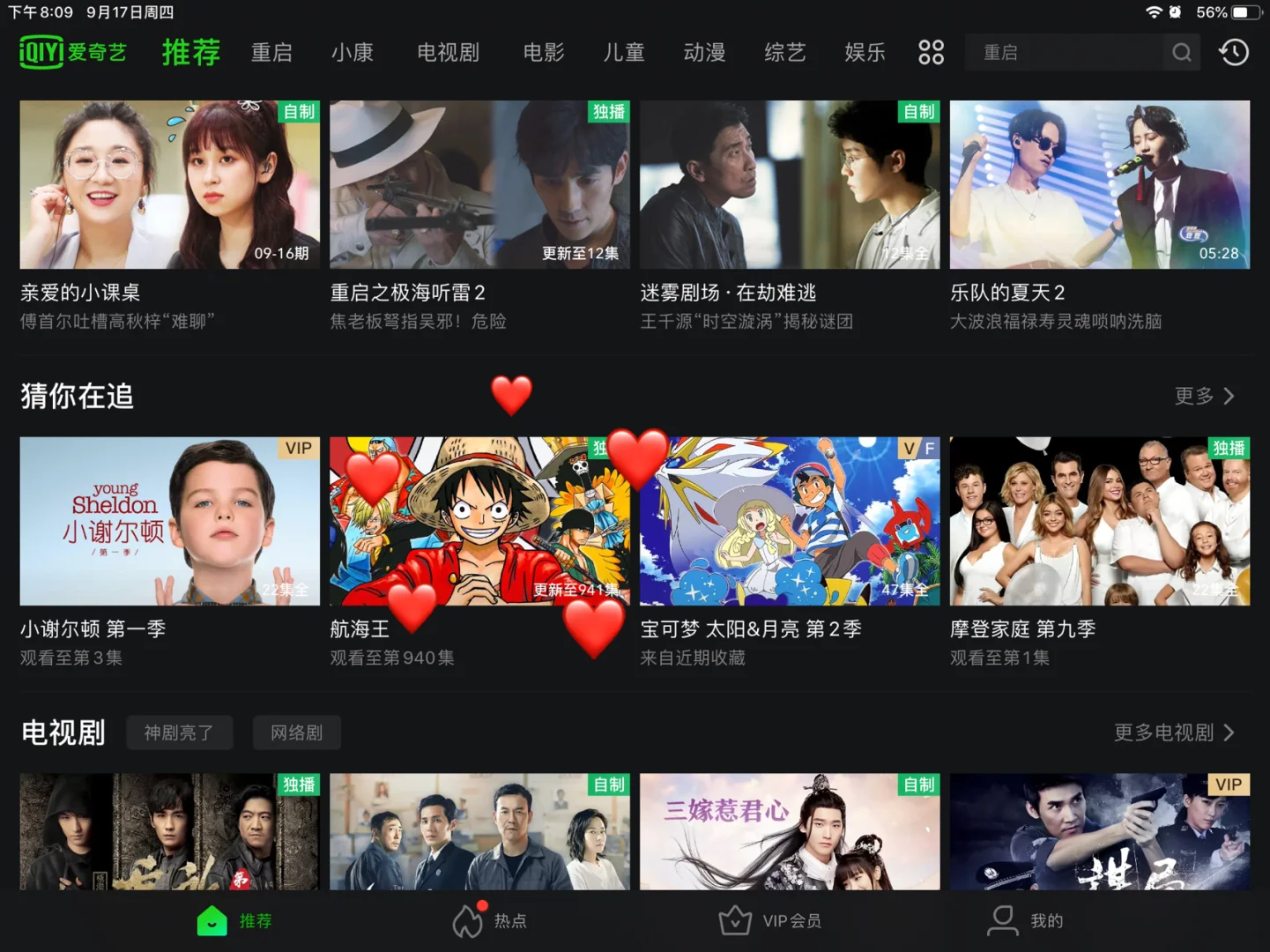This screenshot has height=952, width=1270.
Task: Switch to the 重启 top tab
Action: pos(271,53)
